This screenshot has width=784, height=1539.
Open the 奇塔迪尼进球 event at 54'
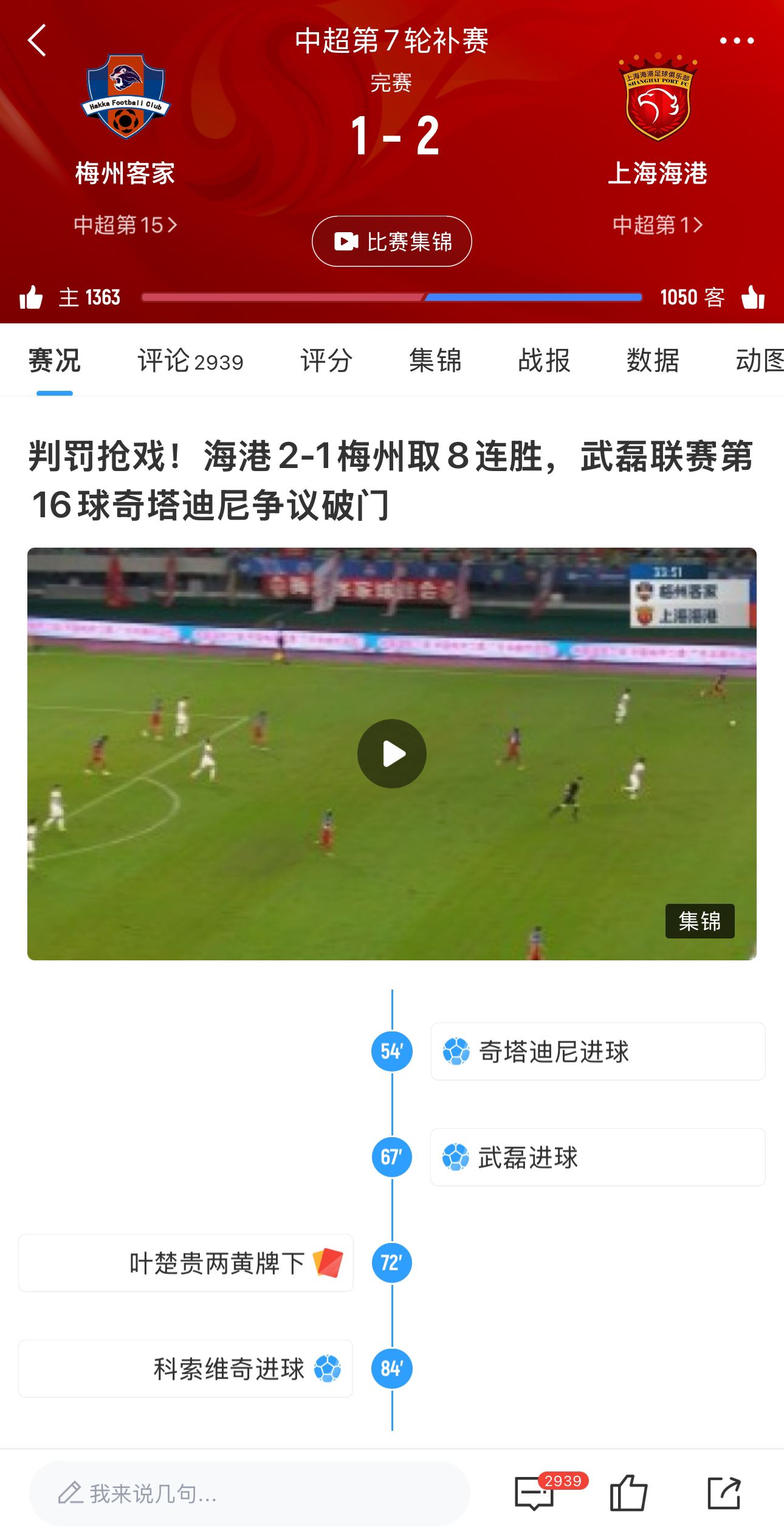pyautogui.click(x=597, y=1052)
